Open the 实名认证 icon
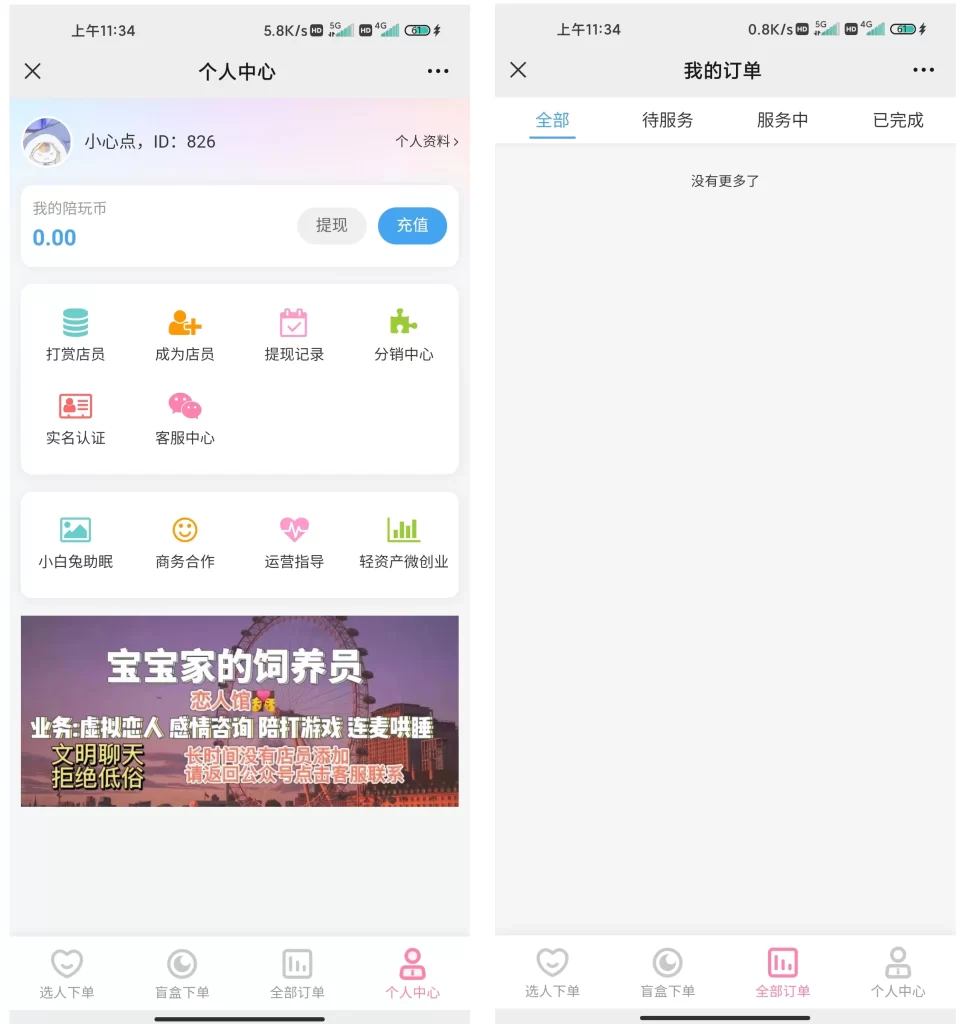 [x=75, y=418]
